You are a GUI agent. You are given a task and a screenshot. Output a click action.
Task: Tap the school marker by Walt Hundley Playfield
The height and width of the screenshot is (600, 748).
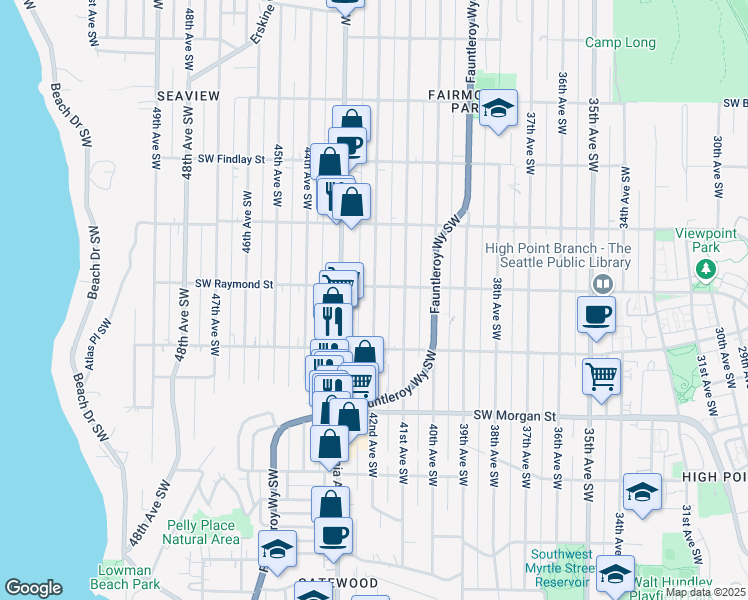[615, 574]
